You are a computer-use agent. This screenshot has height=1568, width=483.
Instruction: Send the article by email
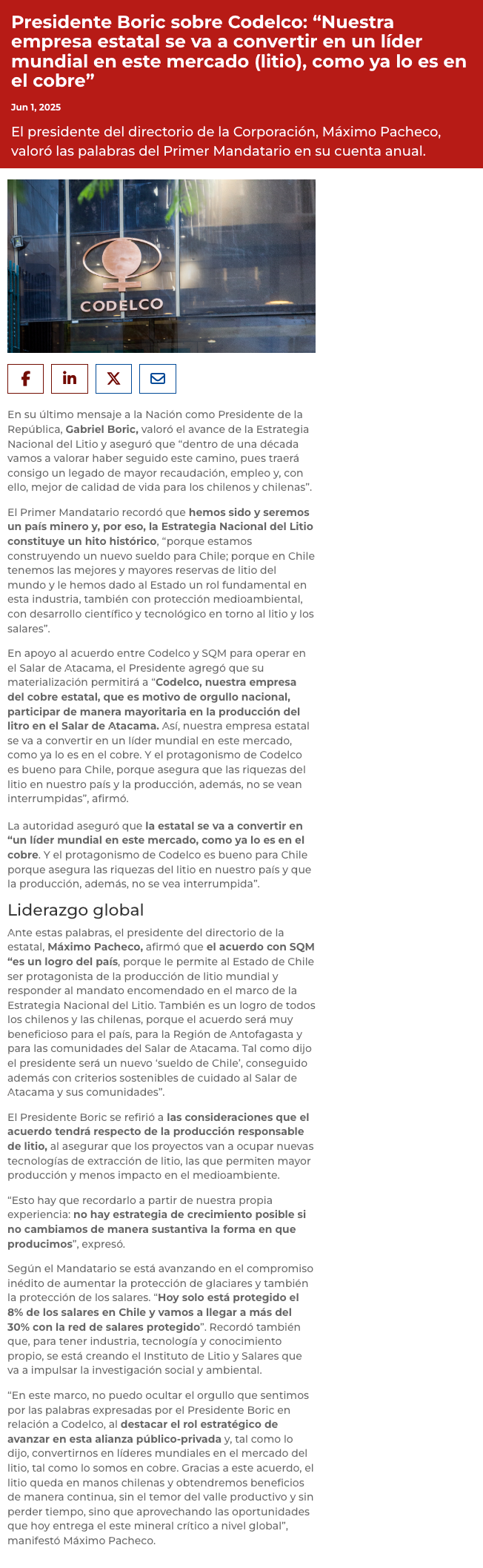tap(158, 379)
